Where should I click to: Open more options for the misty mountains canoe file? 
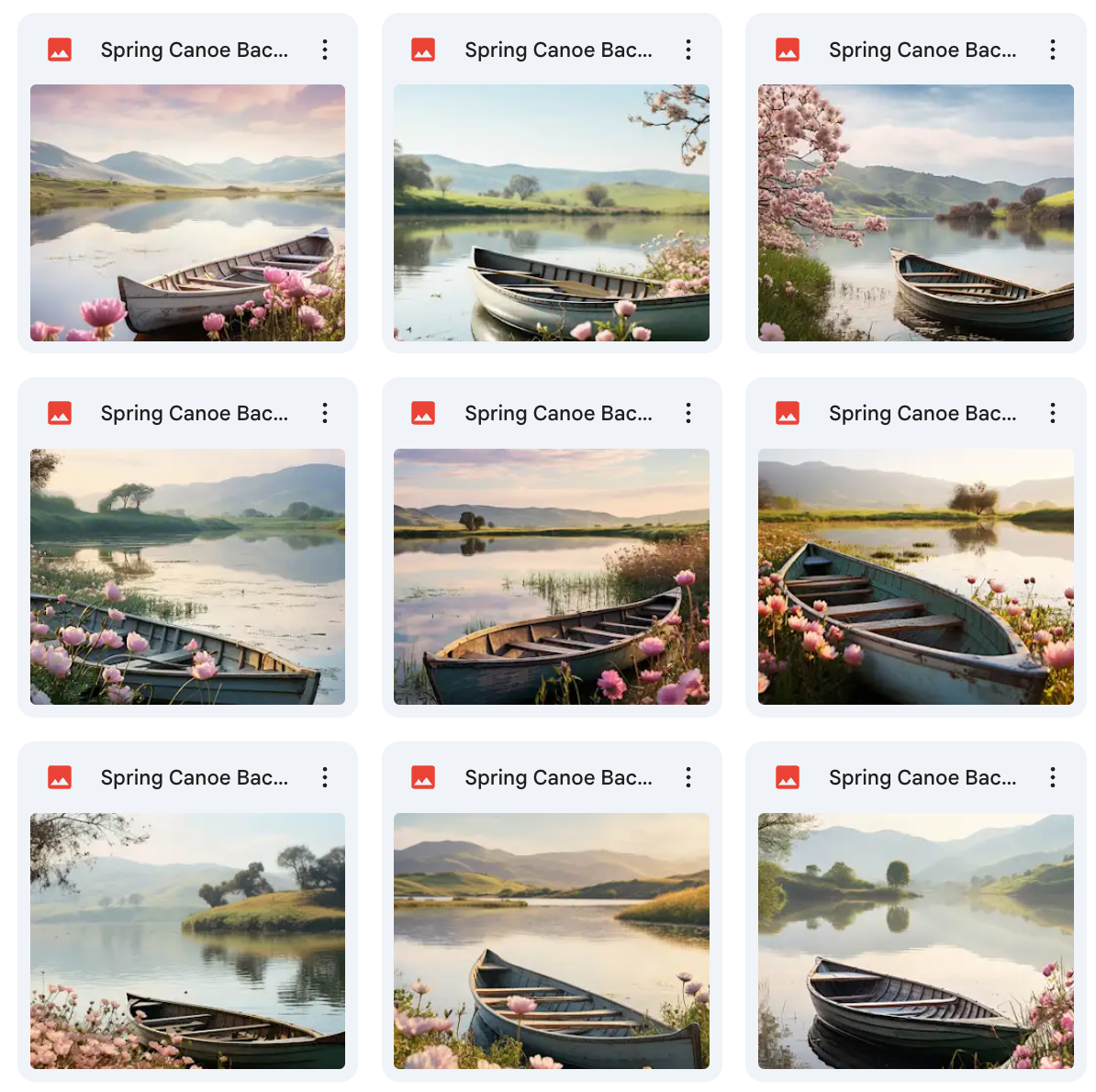click(x=1053, y=778)
